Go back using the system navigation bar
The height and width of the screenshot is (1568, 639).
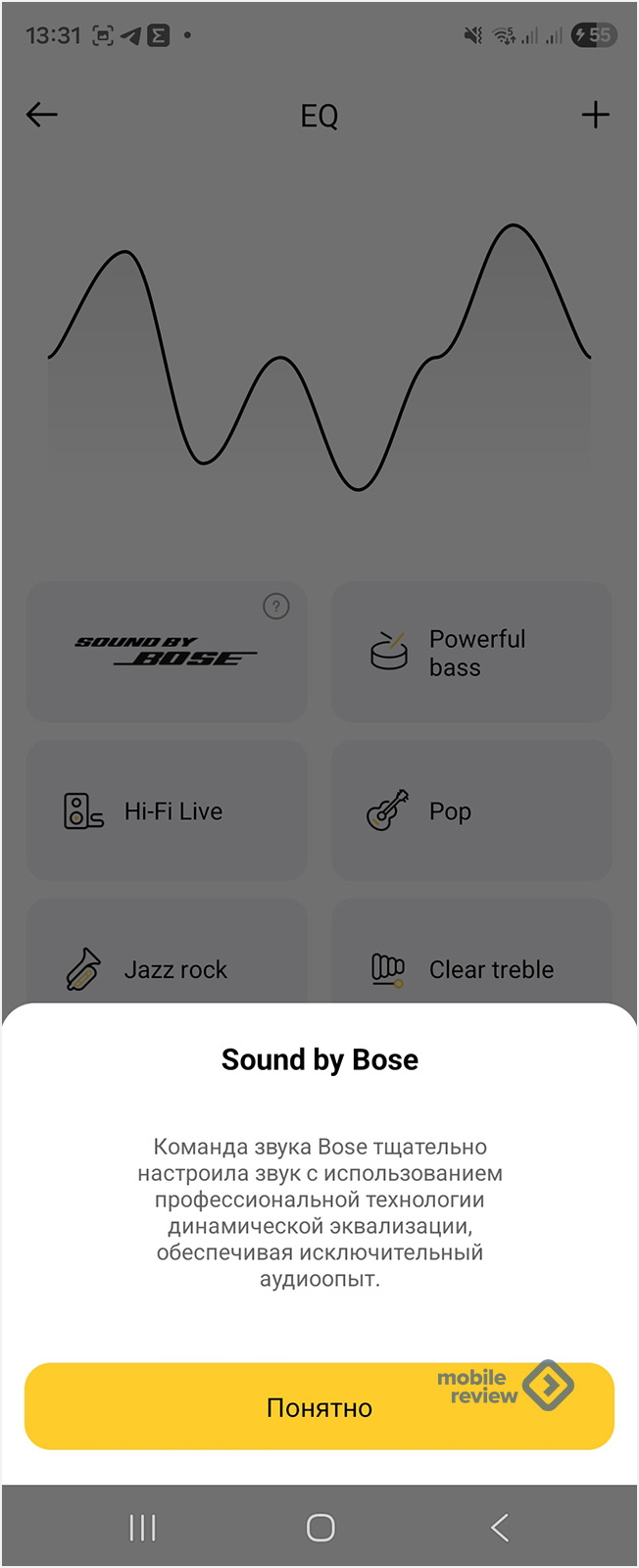pos(500,1527)
